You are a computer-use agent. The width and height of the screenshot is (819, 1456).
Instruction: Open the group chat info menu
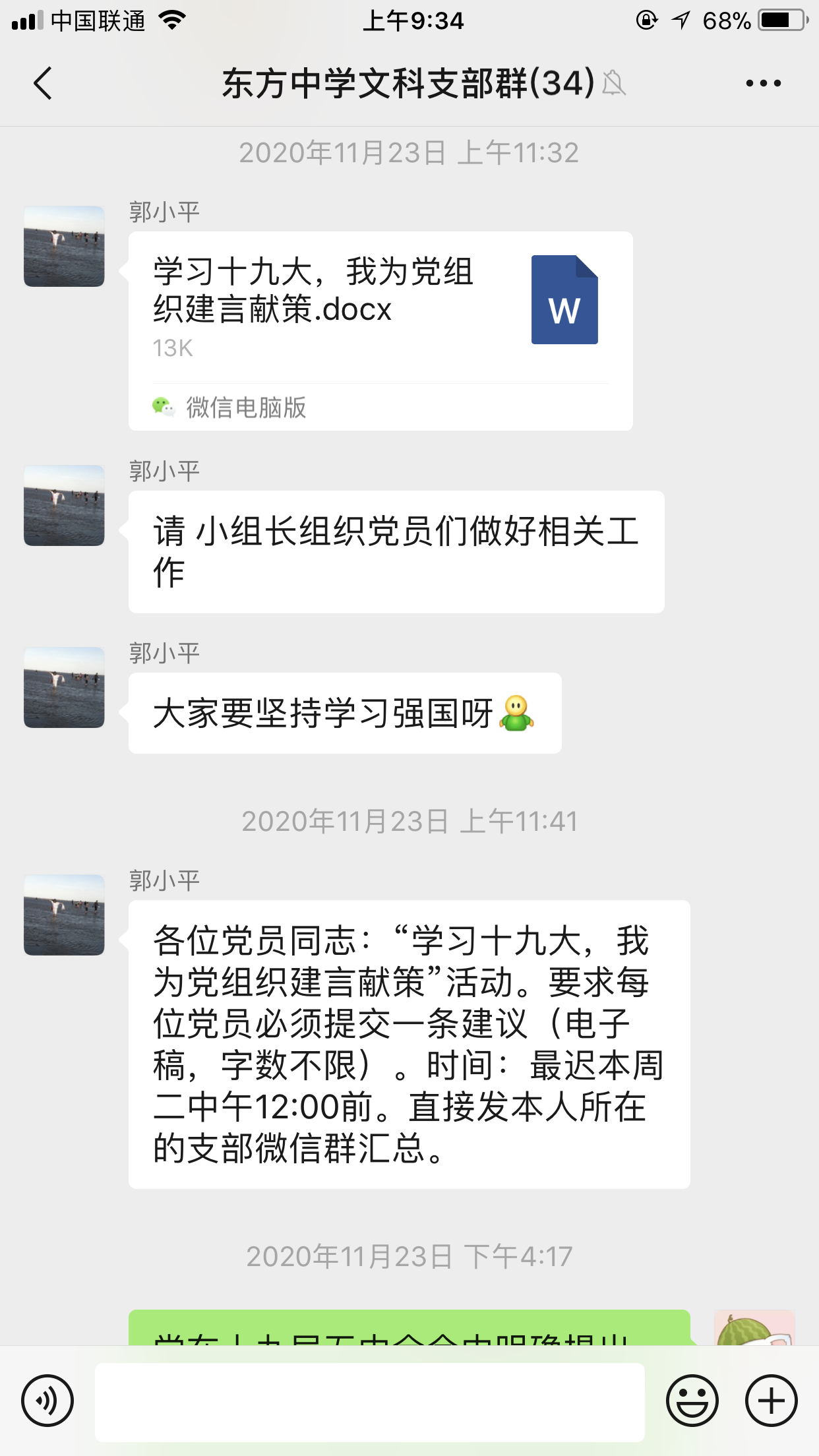click(763, 84)
